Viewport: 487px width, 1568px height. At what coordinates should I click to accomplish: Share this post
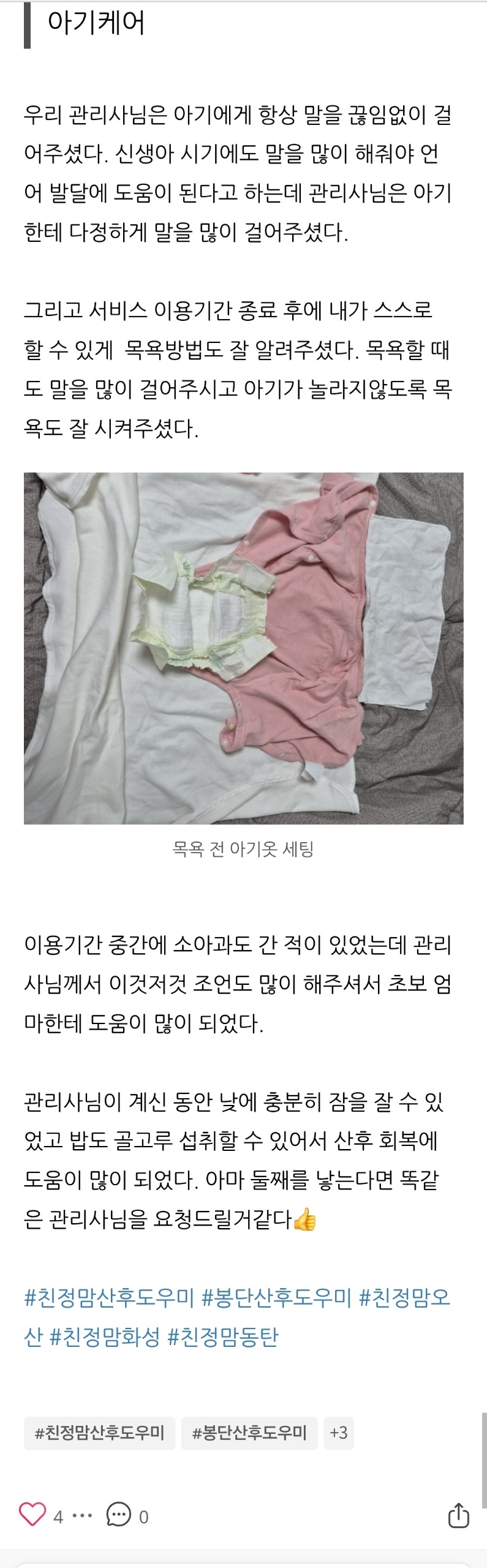click(x=458, y=1515)
